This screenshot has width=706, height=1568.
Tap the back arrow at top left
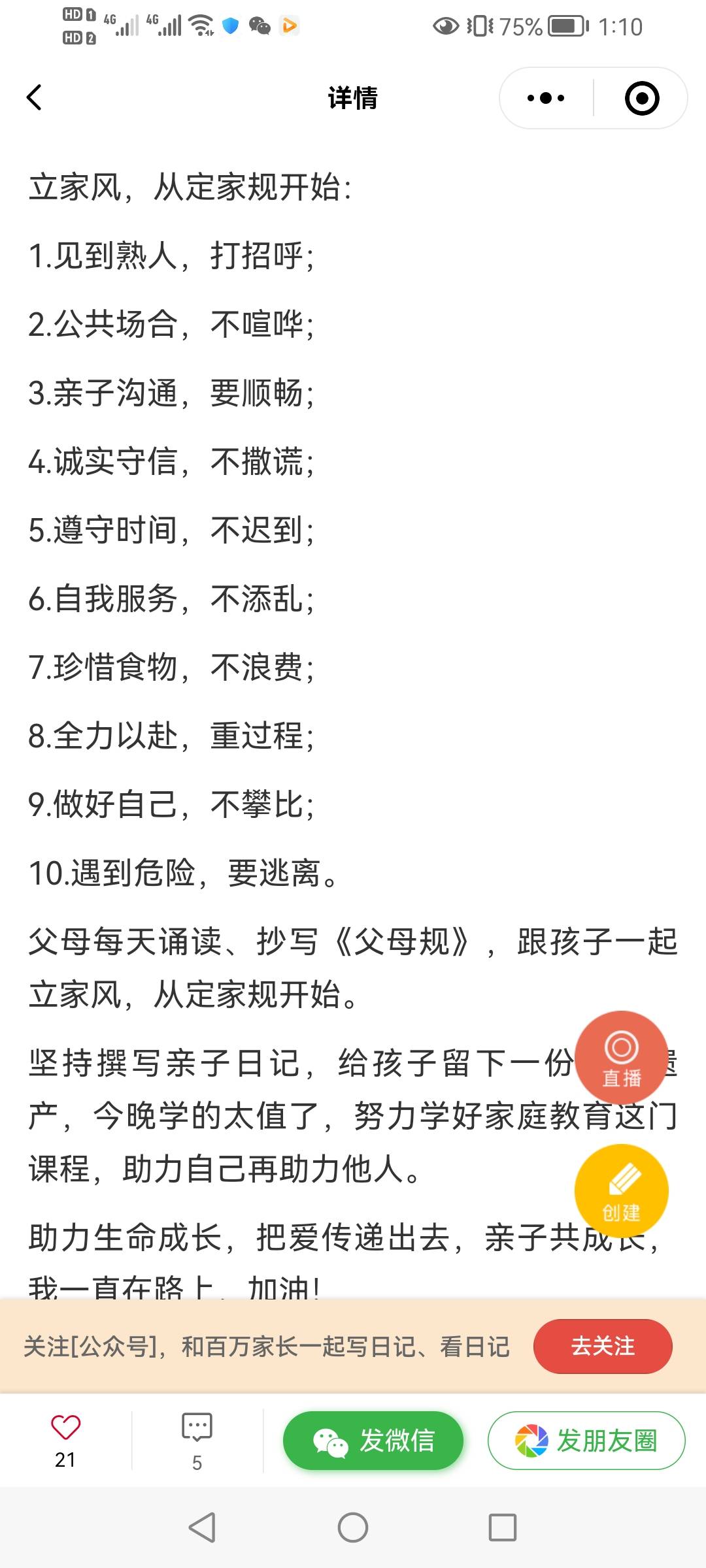tap(35, 98)
